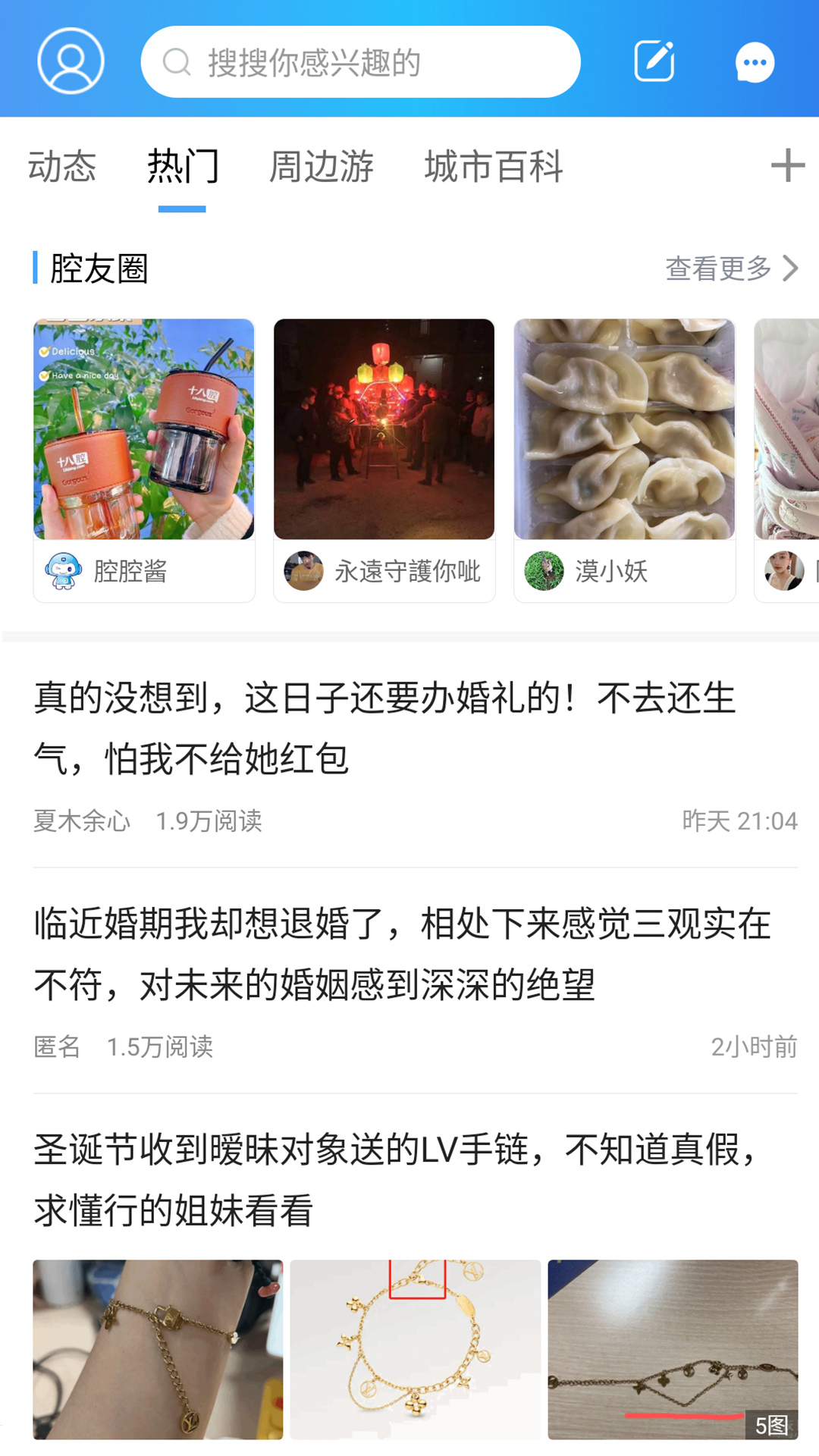The width and height of the screenshot is (819, 1456).
Task: Switch to the 动态 tab
Action: [62, 167]
